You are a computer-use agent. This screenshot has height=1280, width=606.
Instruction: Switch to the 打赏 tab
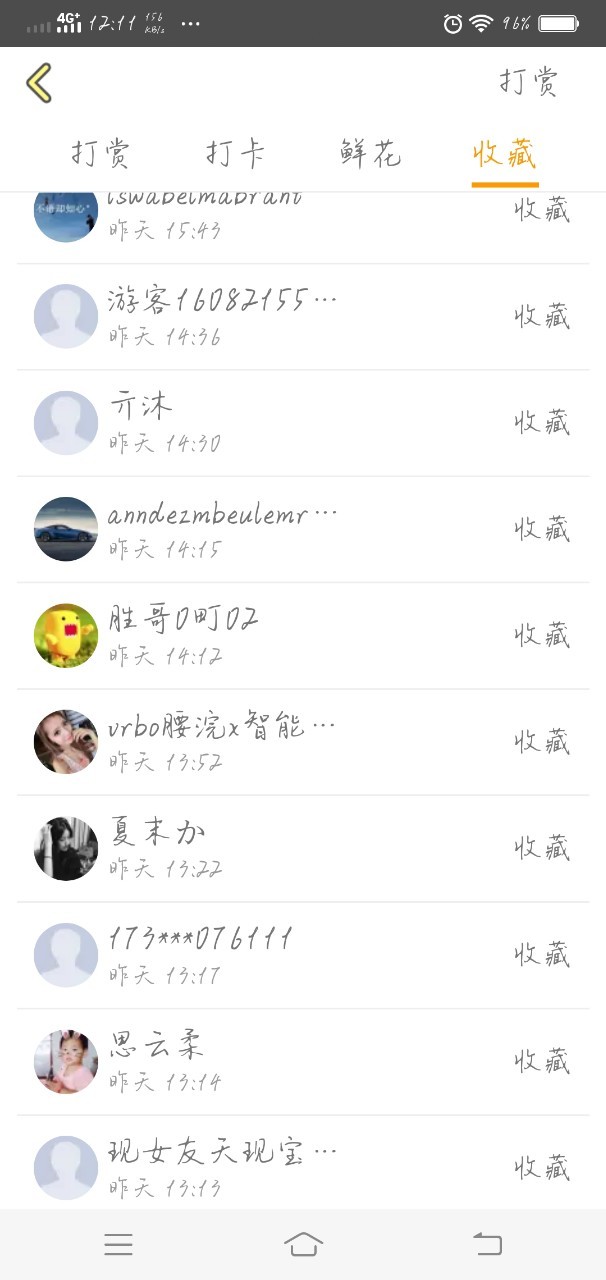(x=100, y=154)
